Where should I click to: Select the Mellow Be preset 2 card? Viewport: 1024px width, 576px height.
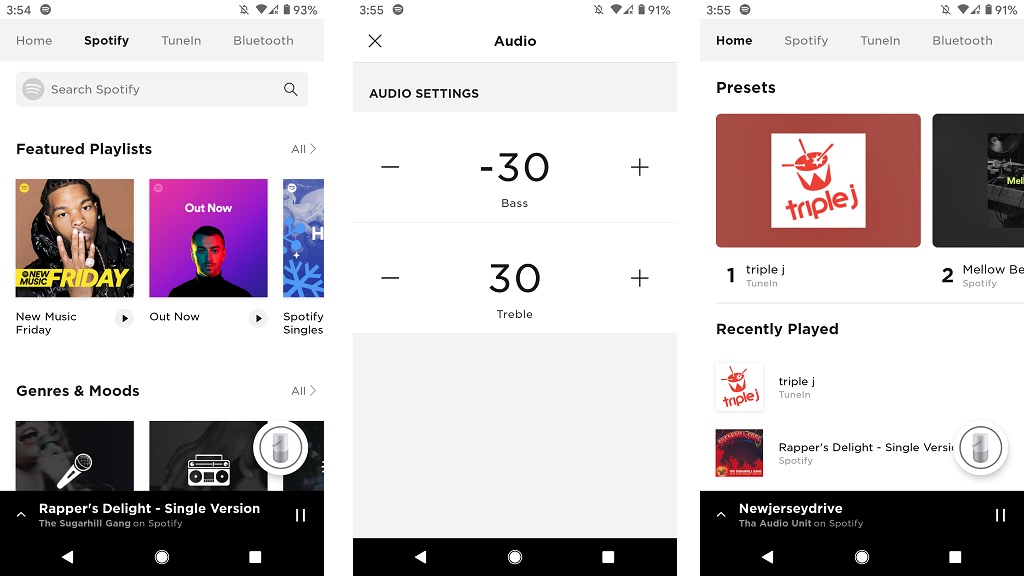[x=980, y=180]
